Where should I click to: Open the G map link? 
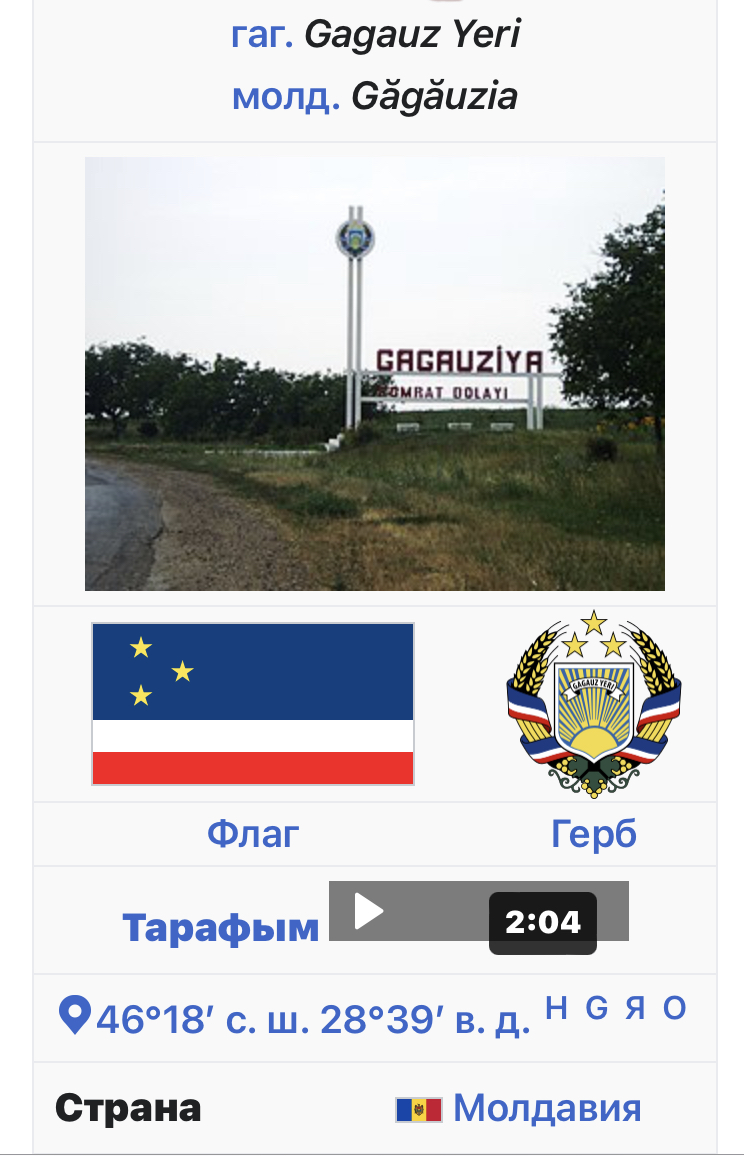[596, 1008]
